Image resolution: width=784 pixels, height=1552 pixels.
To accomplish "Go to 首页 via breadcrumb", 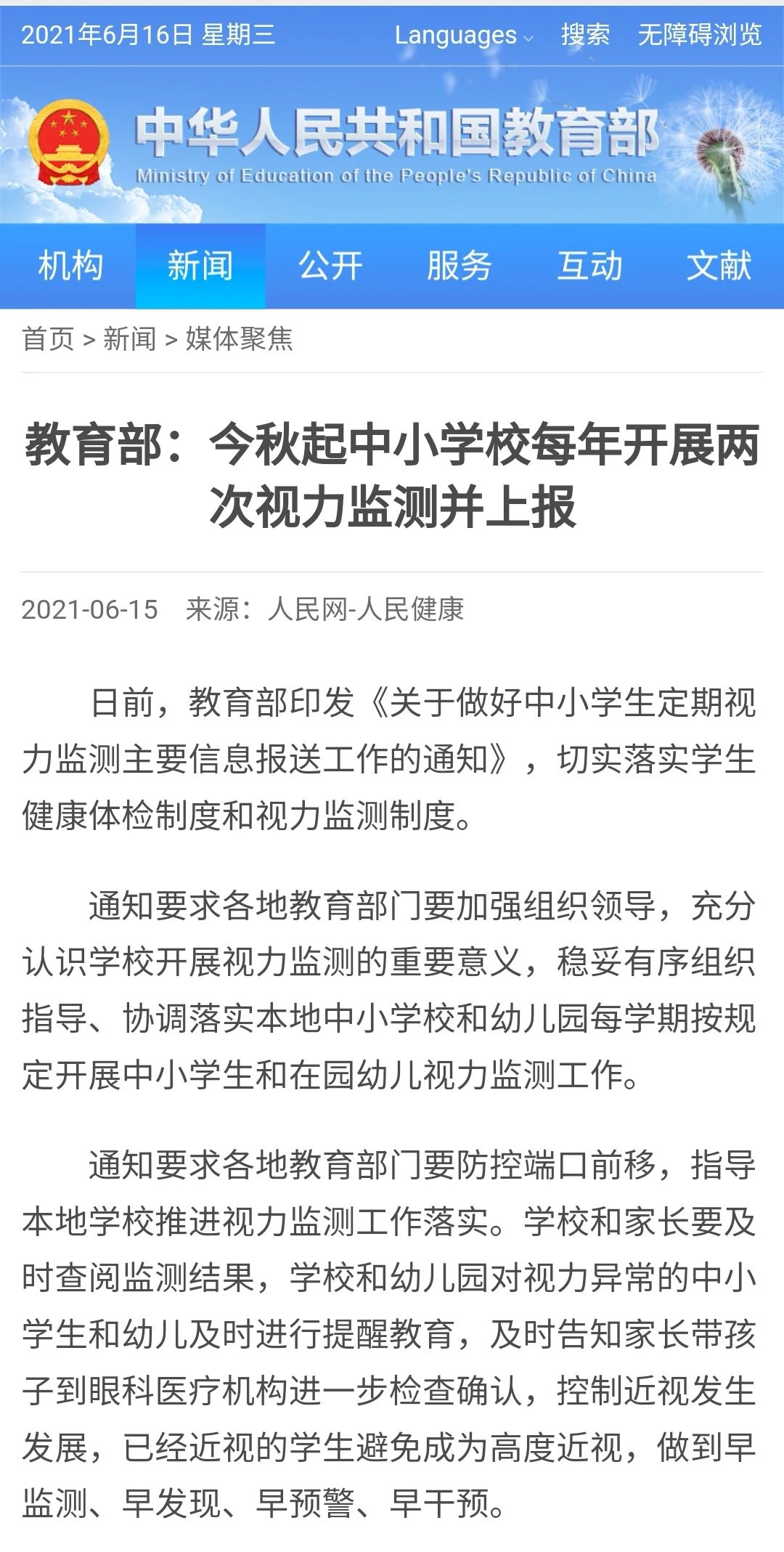I will click(48, 339).
